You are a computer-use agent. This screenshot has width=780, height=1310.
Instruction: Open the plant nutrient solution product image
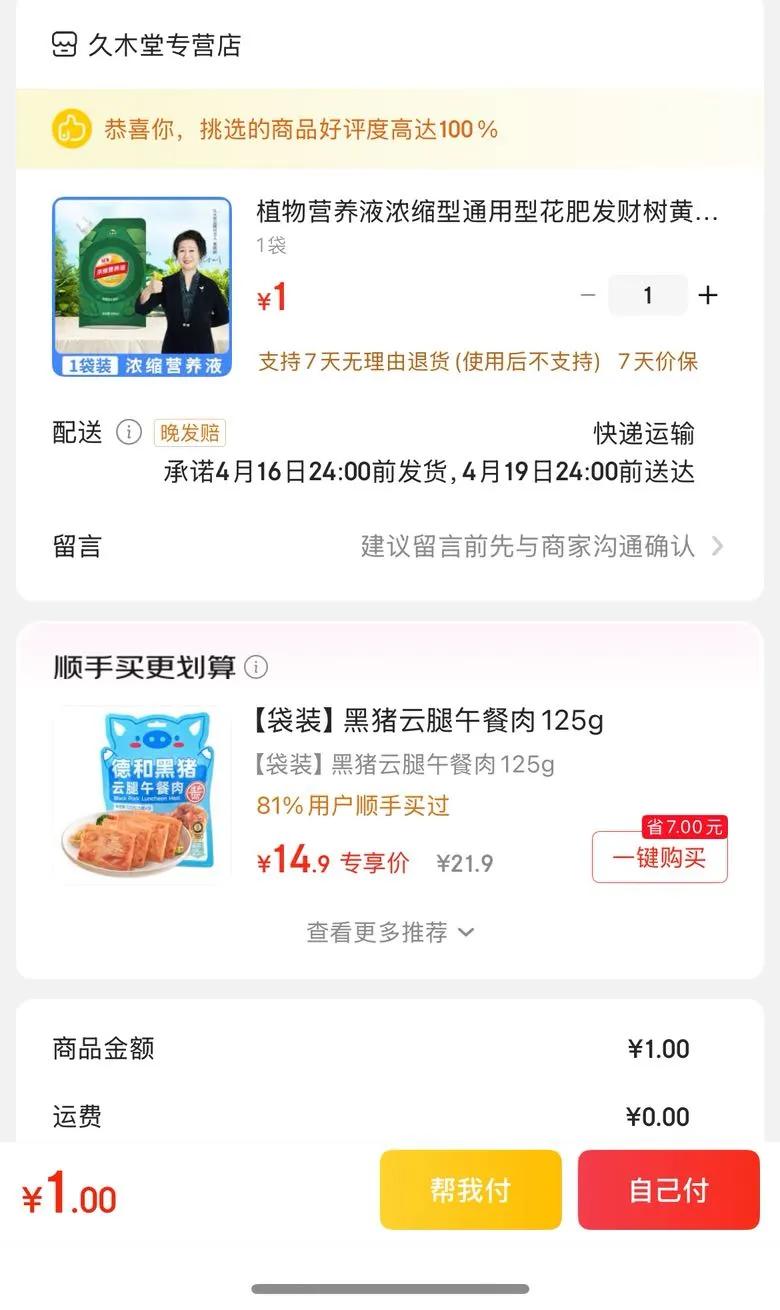point(142,287)
